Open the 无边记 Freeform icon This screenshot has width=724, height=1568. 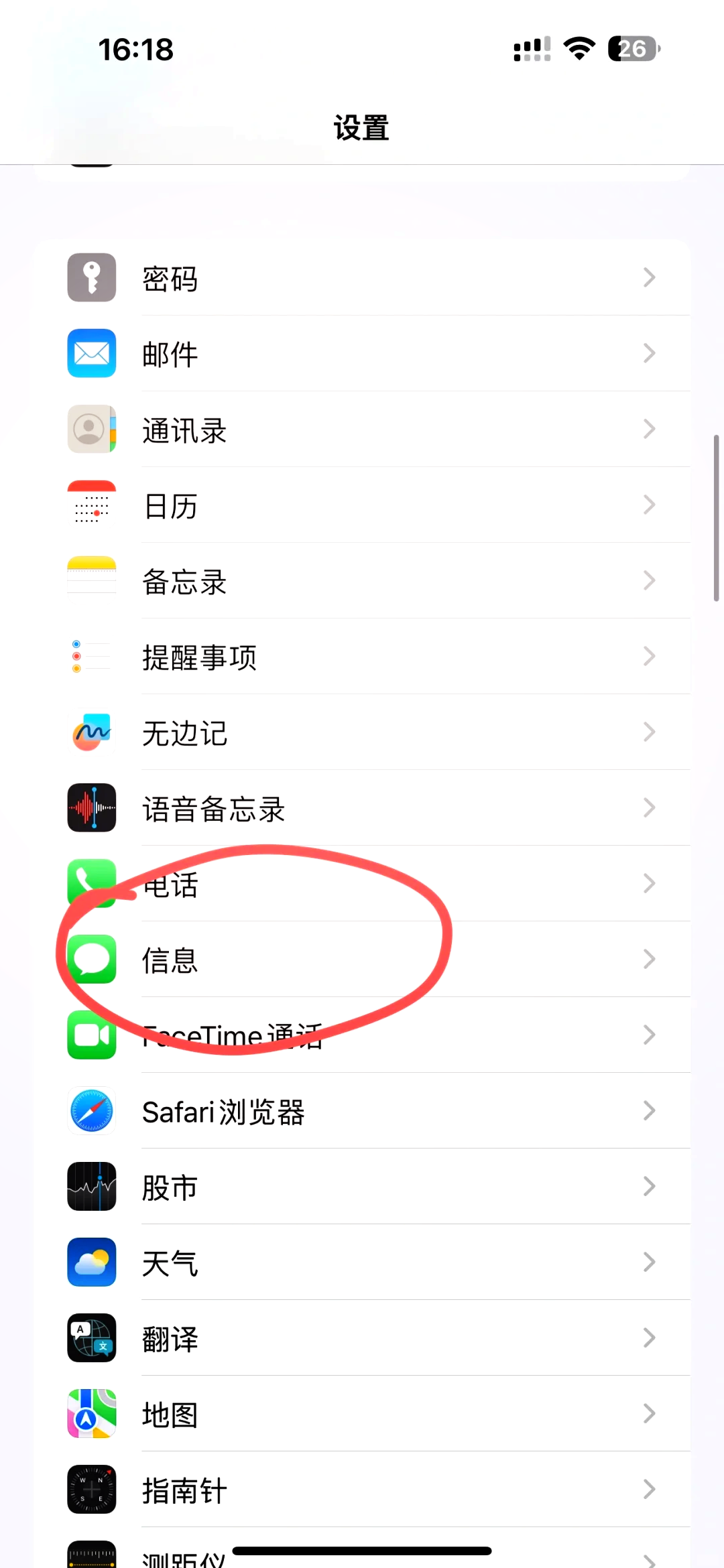(x=92, y=732)
